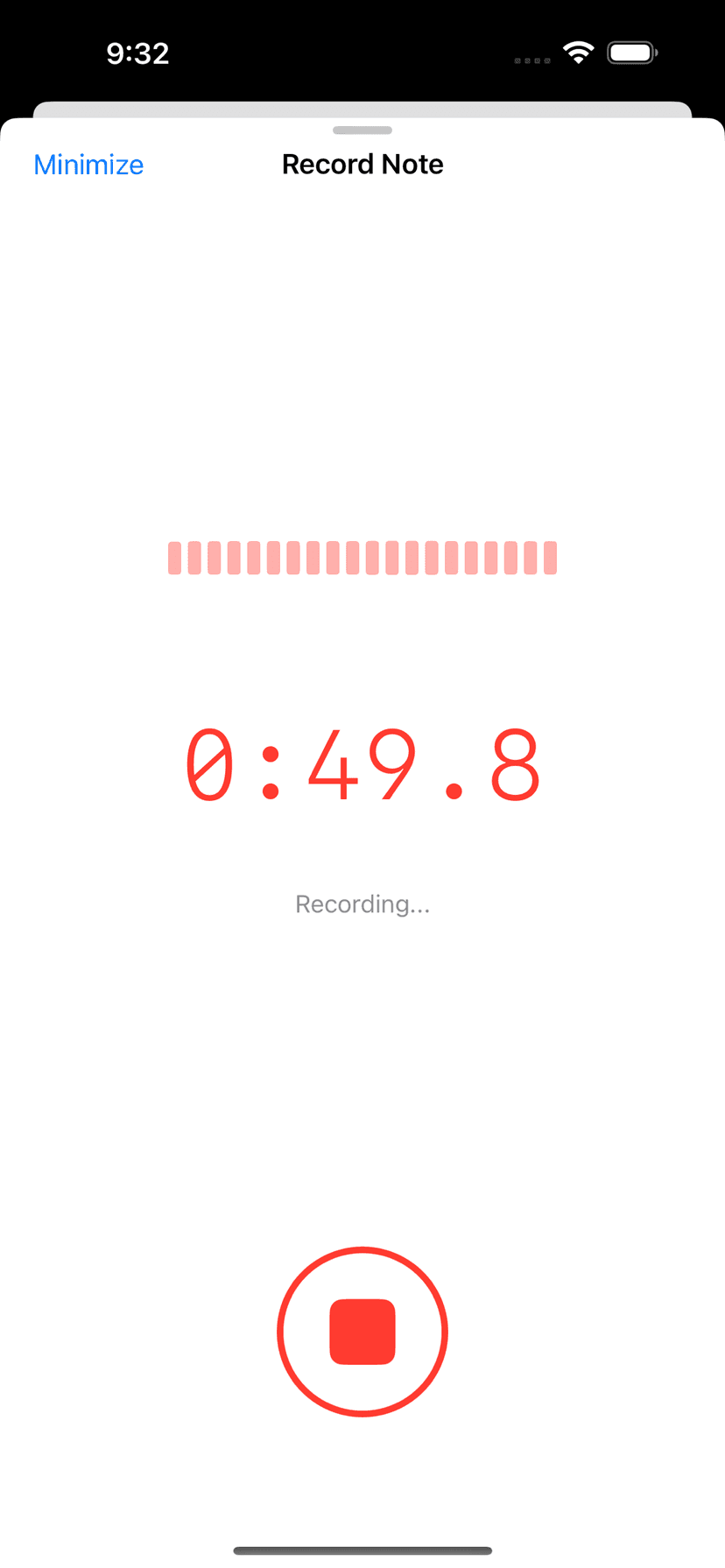Stop the current recording
Image resolution: width=725 pixels, height=1568 pixels.
point(362,1331)
